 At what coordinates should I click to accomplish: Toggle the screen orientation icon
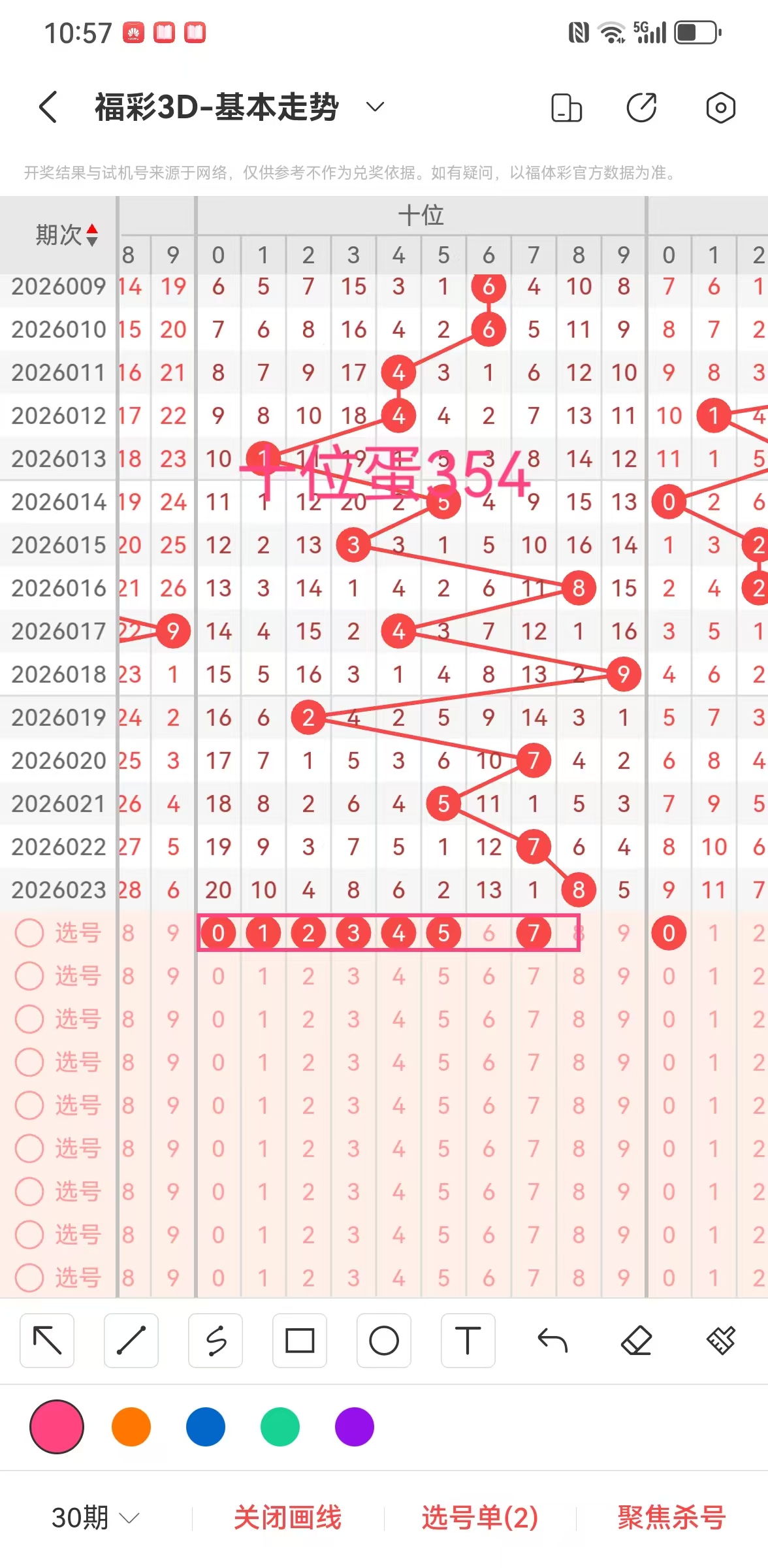tap(566, 108)
